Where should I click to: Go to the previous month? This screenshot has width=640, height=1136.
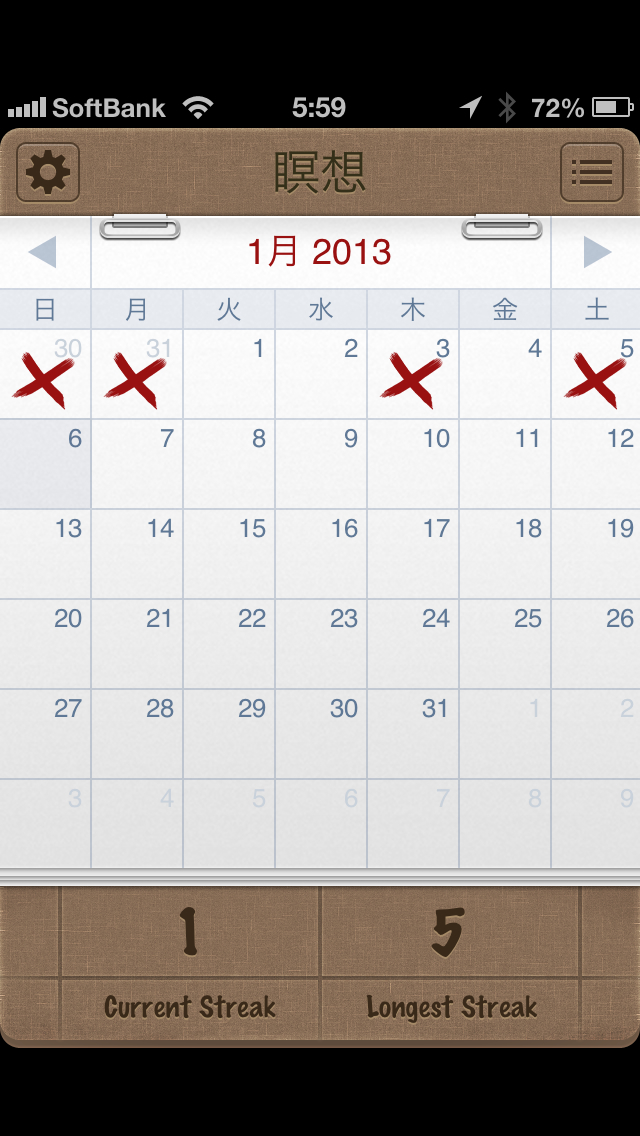(44, 252)
